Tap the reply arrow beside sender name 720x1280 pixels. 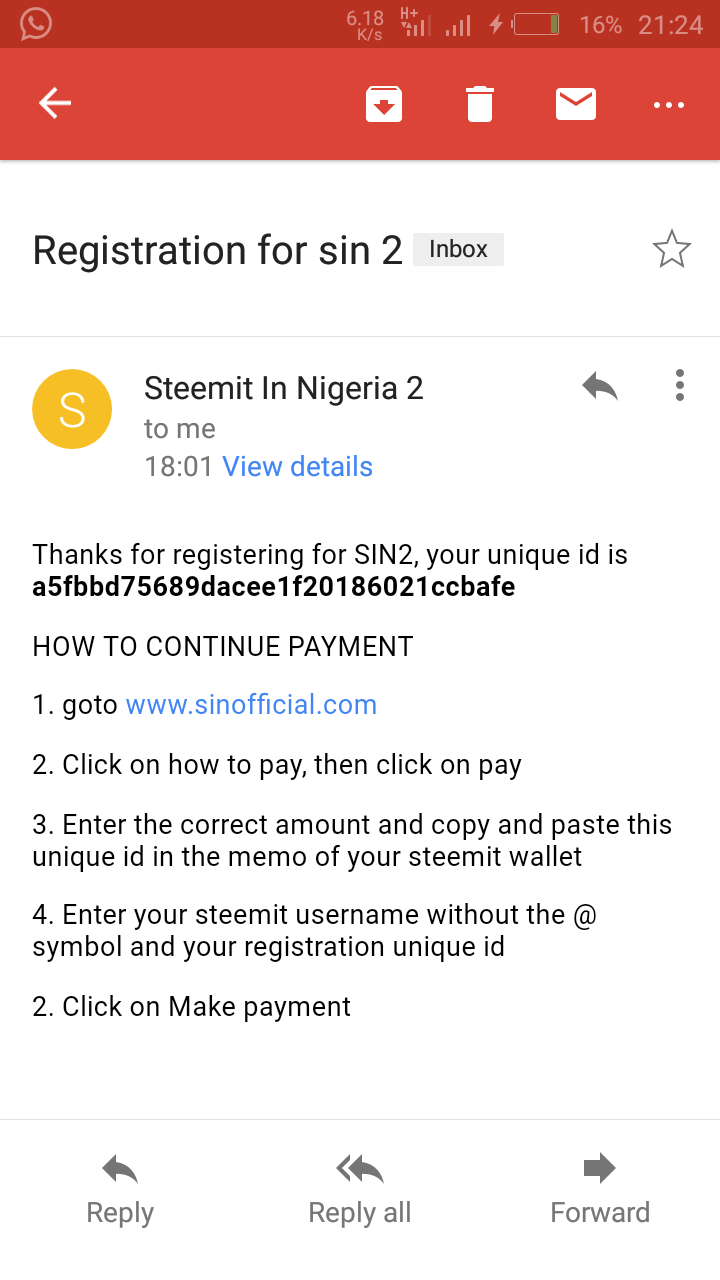pyautogui.click(x=600, y=386)
